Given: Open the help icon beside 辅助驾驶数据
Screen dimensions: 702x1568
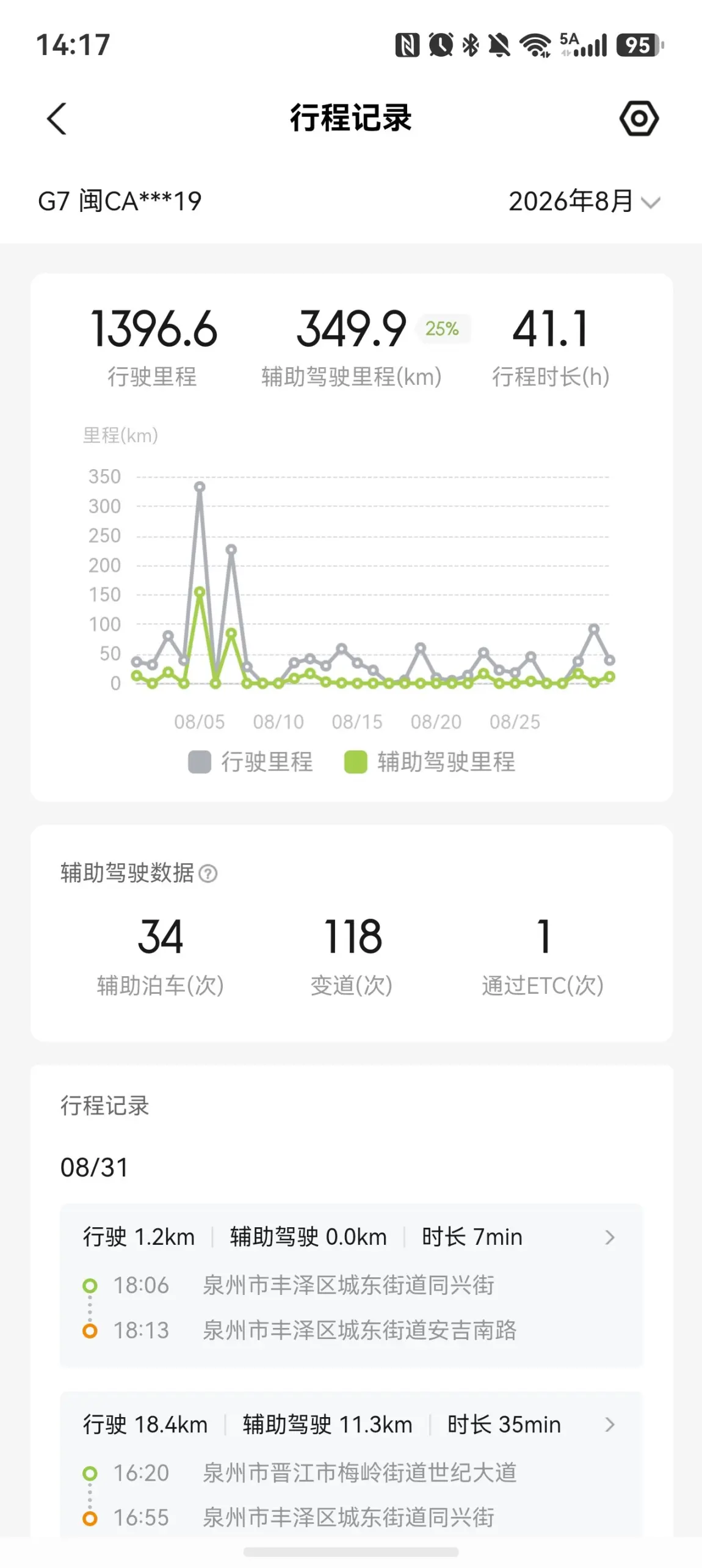Looking at the screenshot, I should pos(208,874).
